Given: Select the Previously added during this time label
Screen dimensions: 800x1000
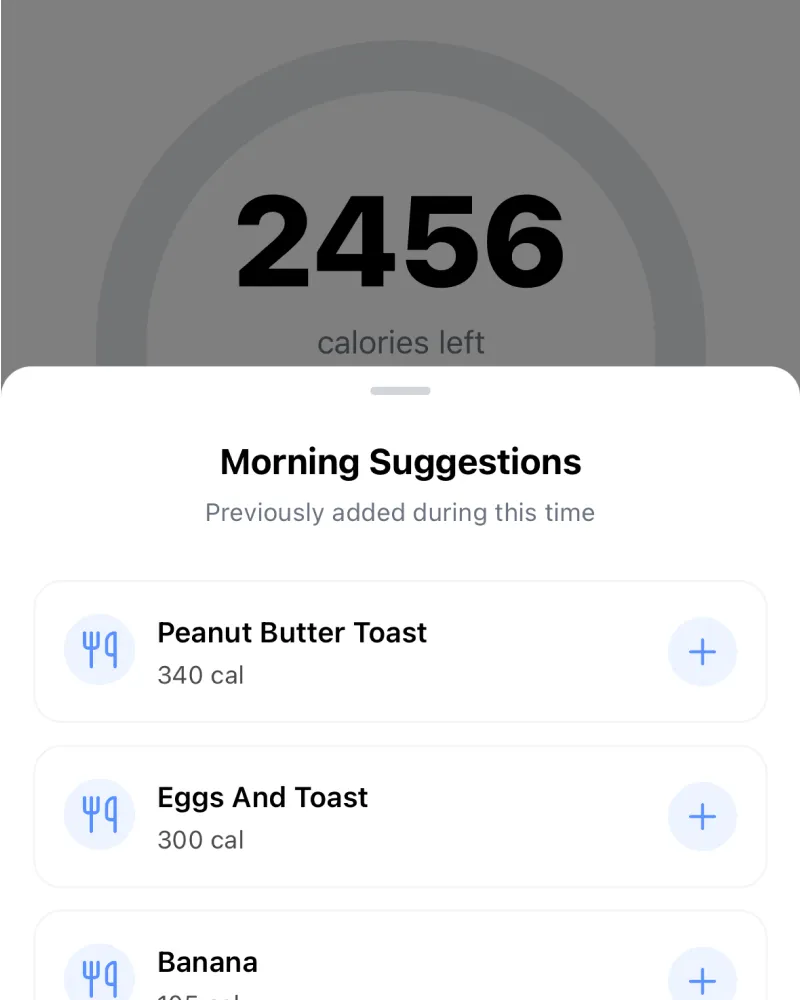Looking at the screenshot, I should point(400,512).
